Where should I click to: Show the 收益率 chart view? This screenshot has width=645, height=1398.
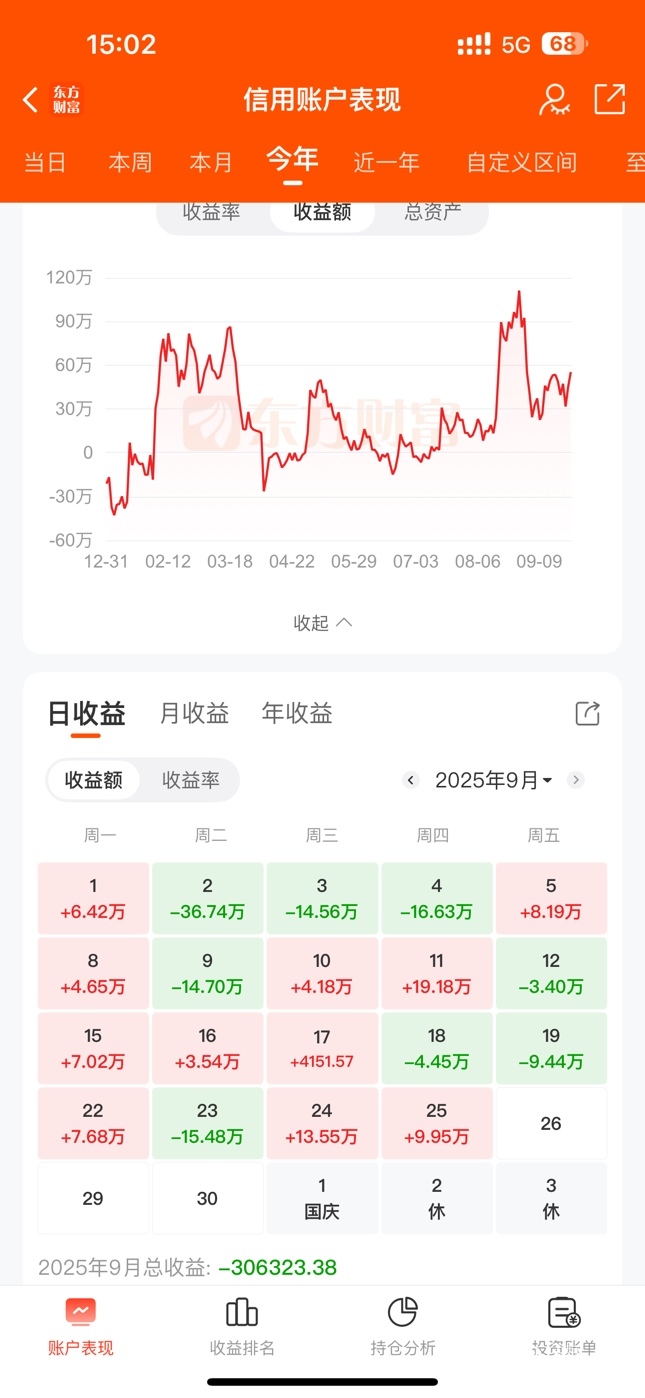(211, 212)
